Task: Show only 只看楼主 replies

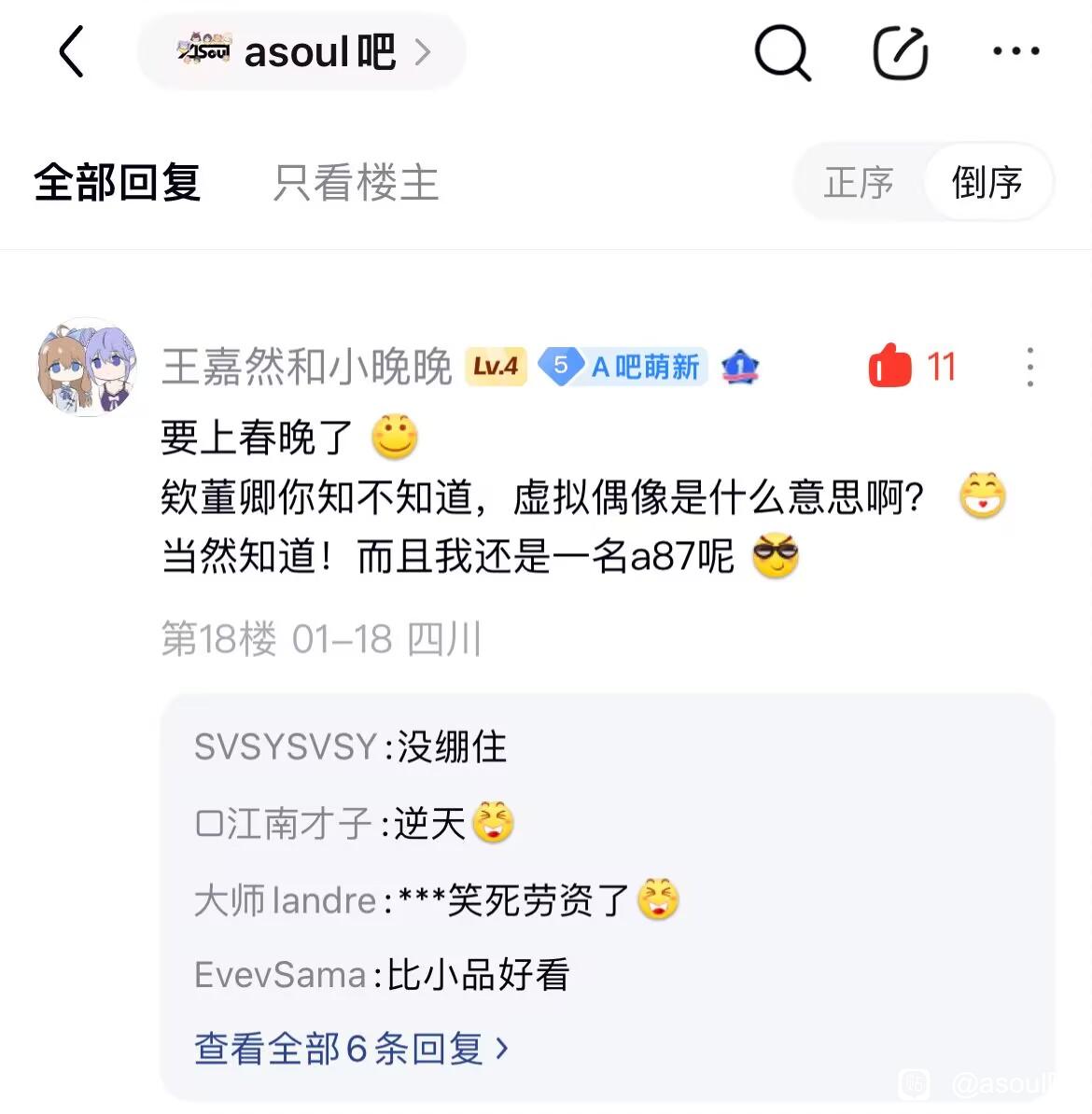Action: [356, 182]
